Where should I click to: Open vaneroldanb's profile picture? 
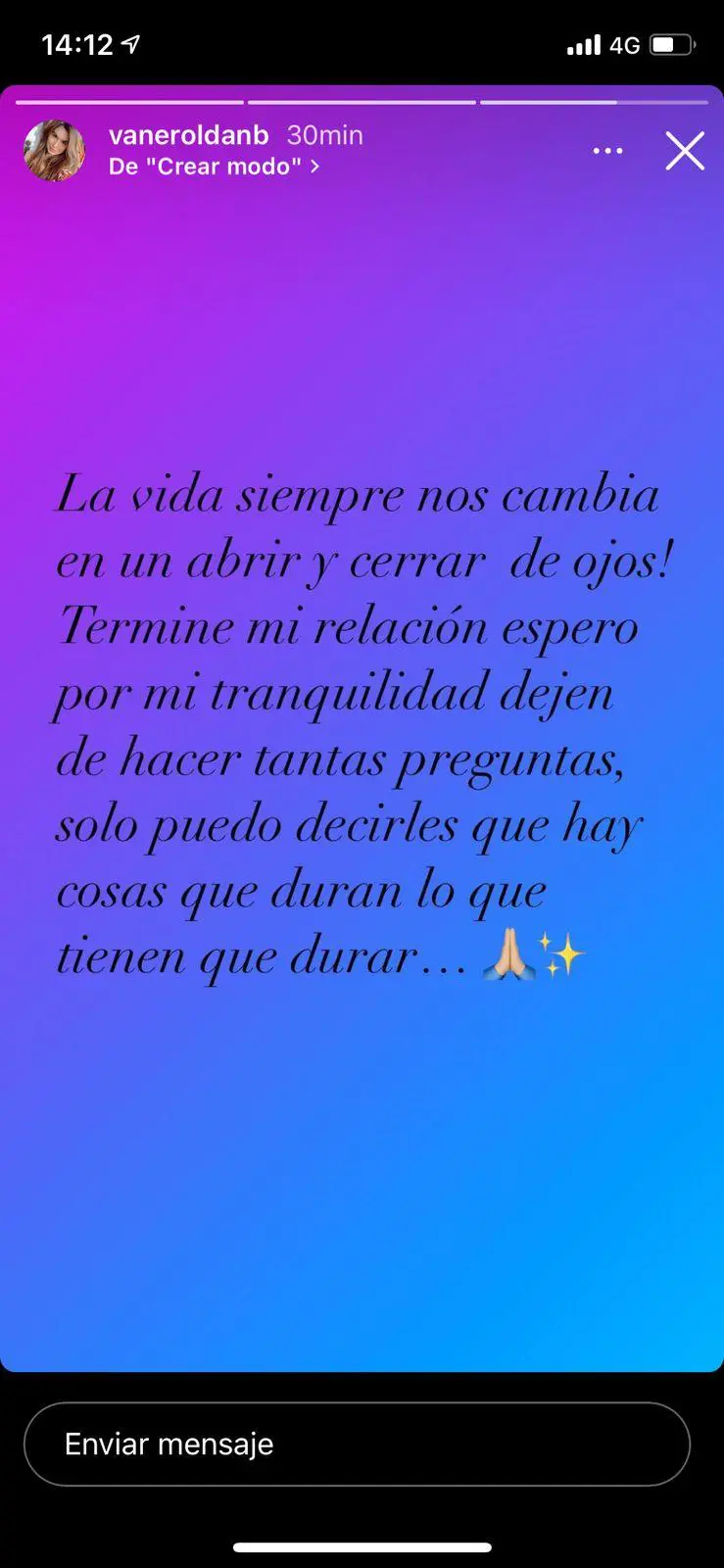(54, 151)
